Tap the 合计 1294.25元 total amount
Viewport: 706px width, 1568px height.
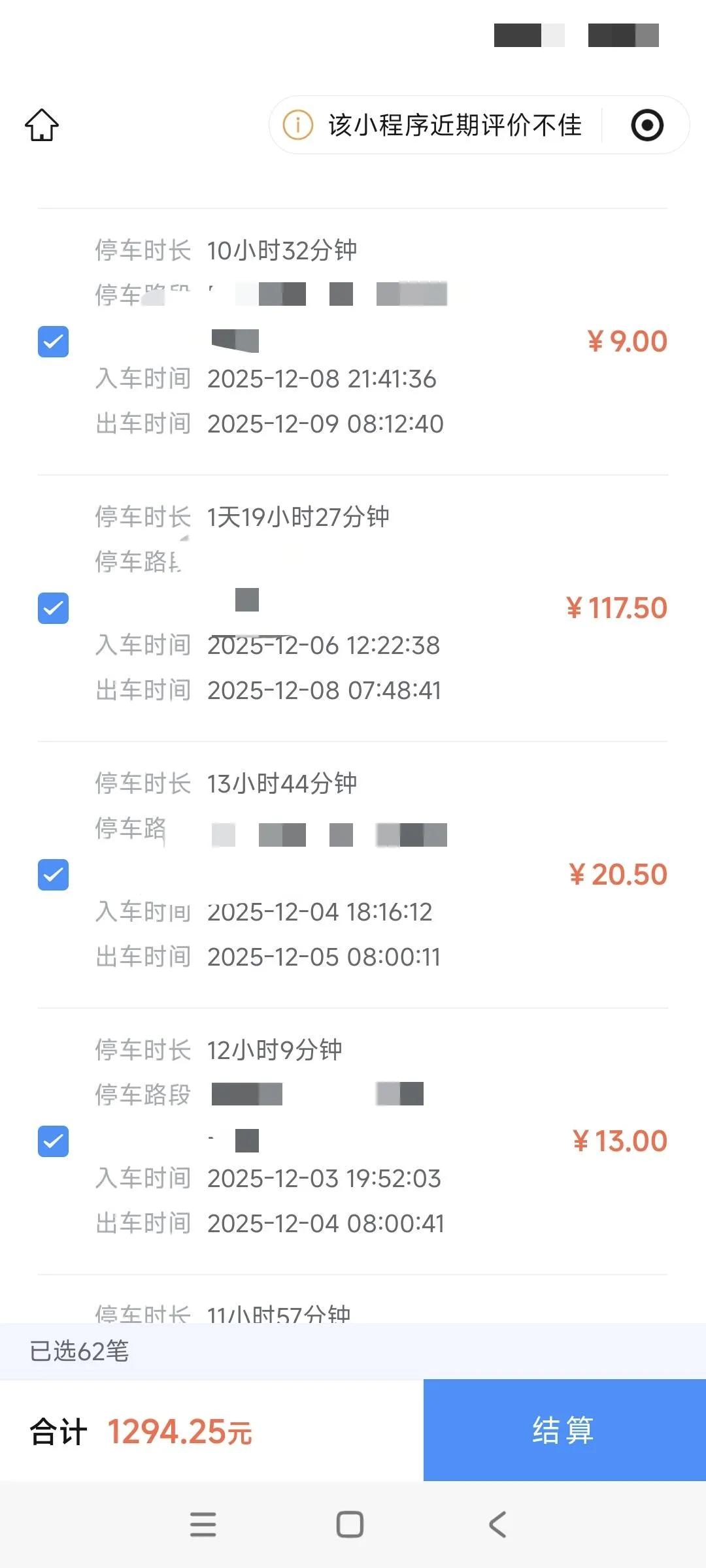181,1429
